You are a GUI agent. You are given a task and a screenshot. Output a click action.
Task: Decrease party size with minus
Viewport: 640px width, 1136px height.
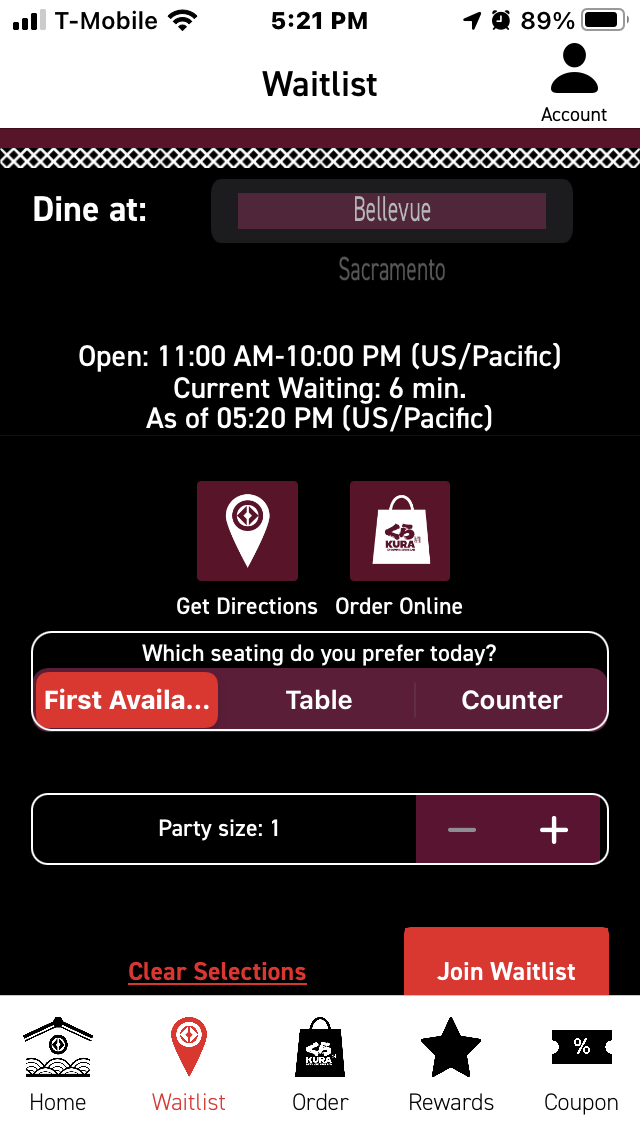click(x=462, y=829)
